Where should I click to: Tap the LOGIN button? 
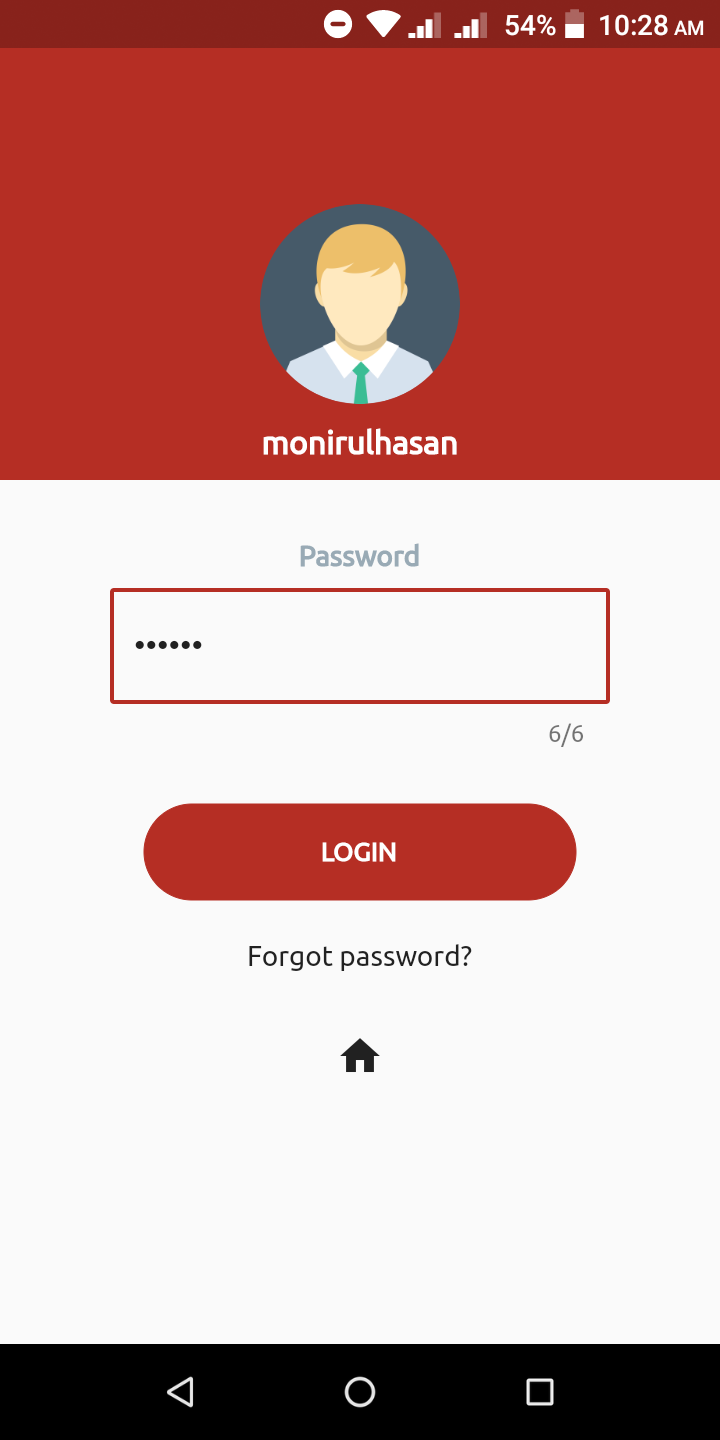360,852
